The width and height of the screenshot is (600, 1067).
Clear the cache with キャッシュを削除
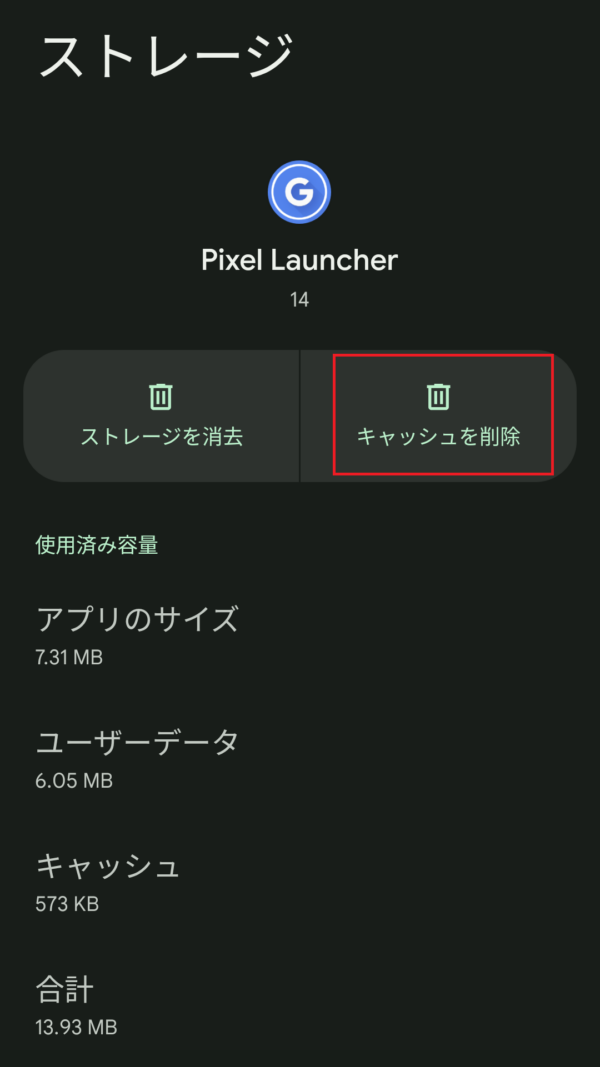pyautogui.click(x=439, y=416)
